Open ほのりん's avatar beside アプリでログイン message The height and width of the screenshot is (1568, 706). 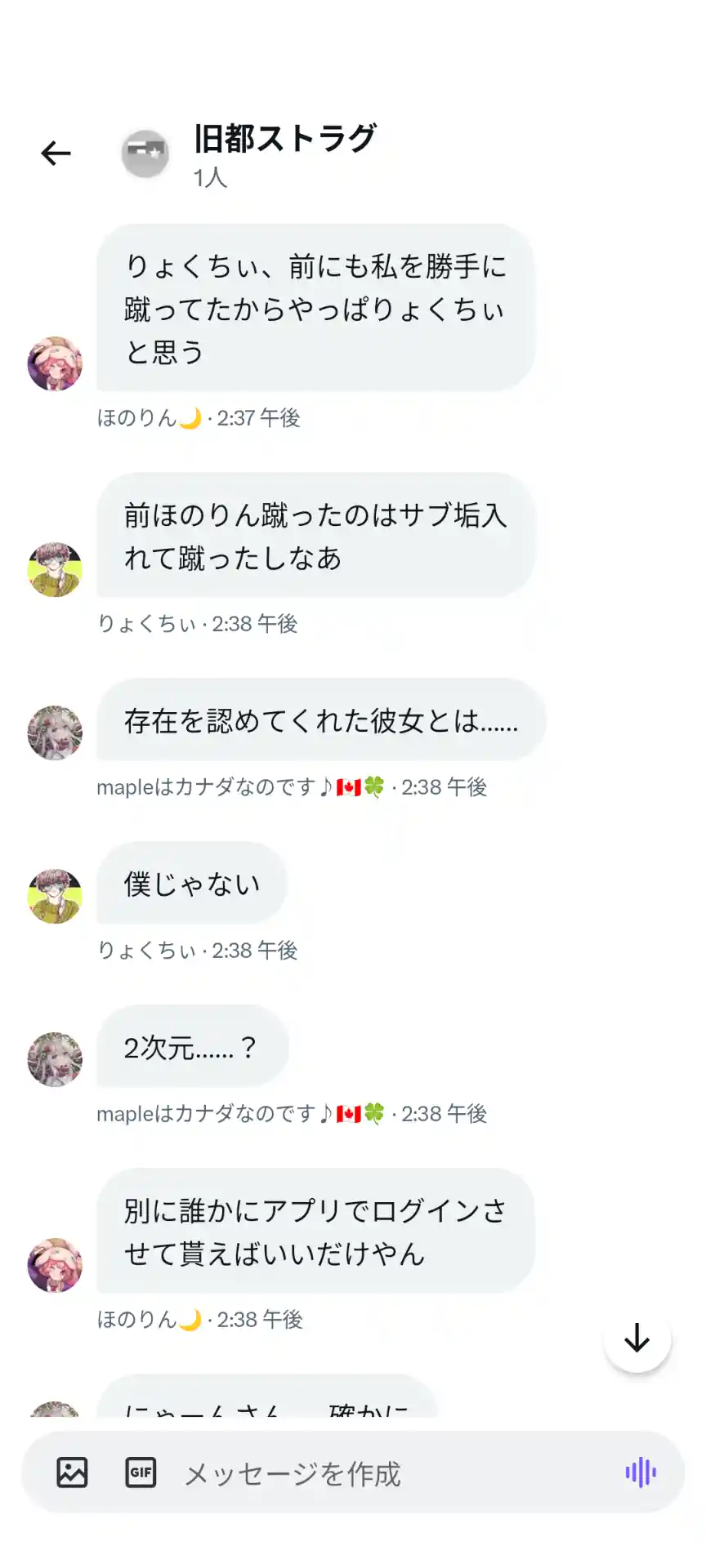point(55,1265)
